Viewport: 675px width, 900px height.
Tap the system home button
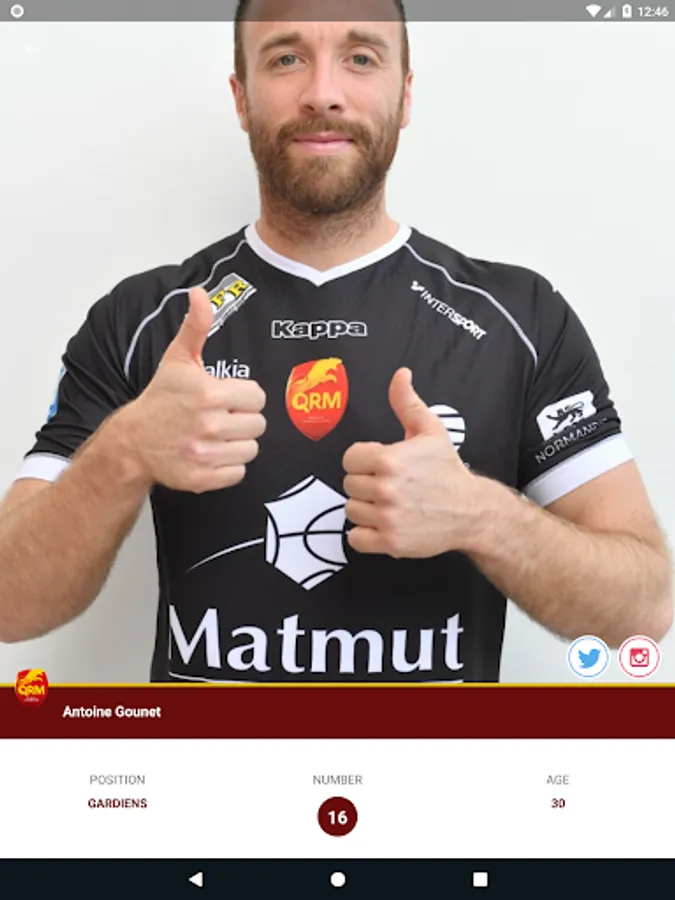click(338, 879)
